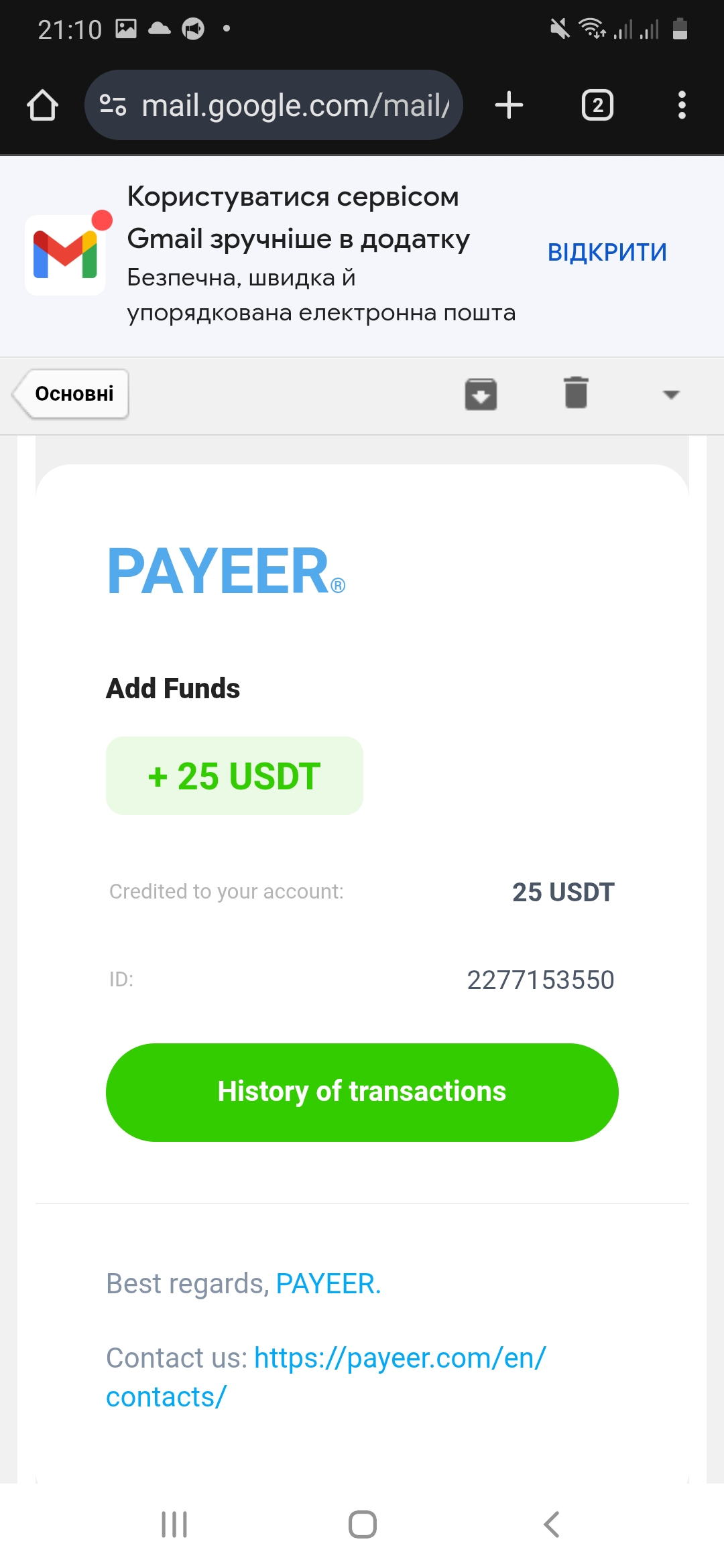This screenshot has width=724, height=1568.
Task: Archive this email
Action: pos(481,394)
